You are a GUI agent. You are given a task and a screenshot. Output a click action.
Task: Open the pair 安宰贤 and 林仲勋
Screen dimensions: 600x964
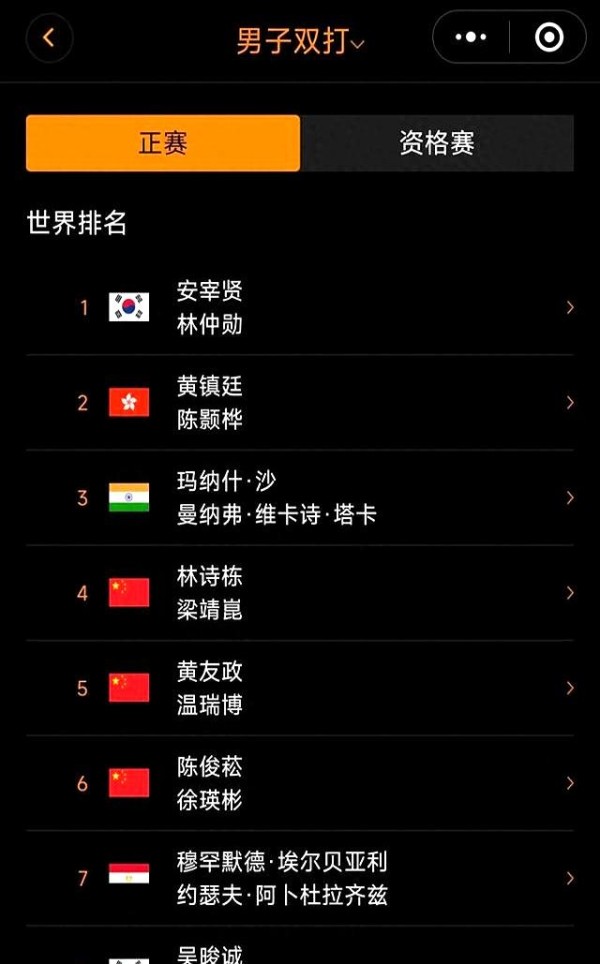point(300,308)
